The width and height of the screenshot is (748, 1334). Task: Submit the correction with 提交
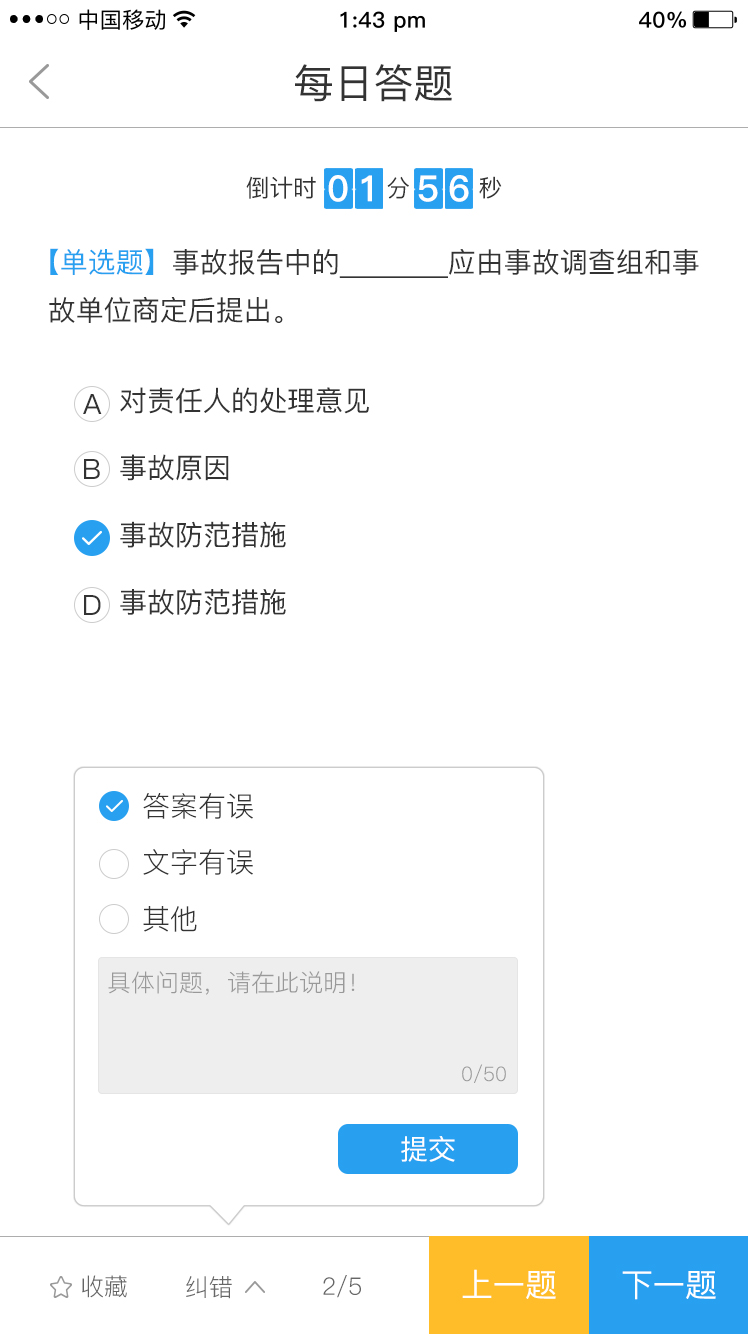pos(427,1149)
